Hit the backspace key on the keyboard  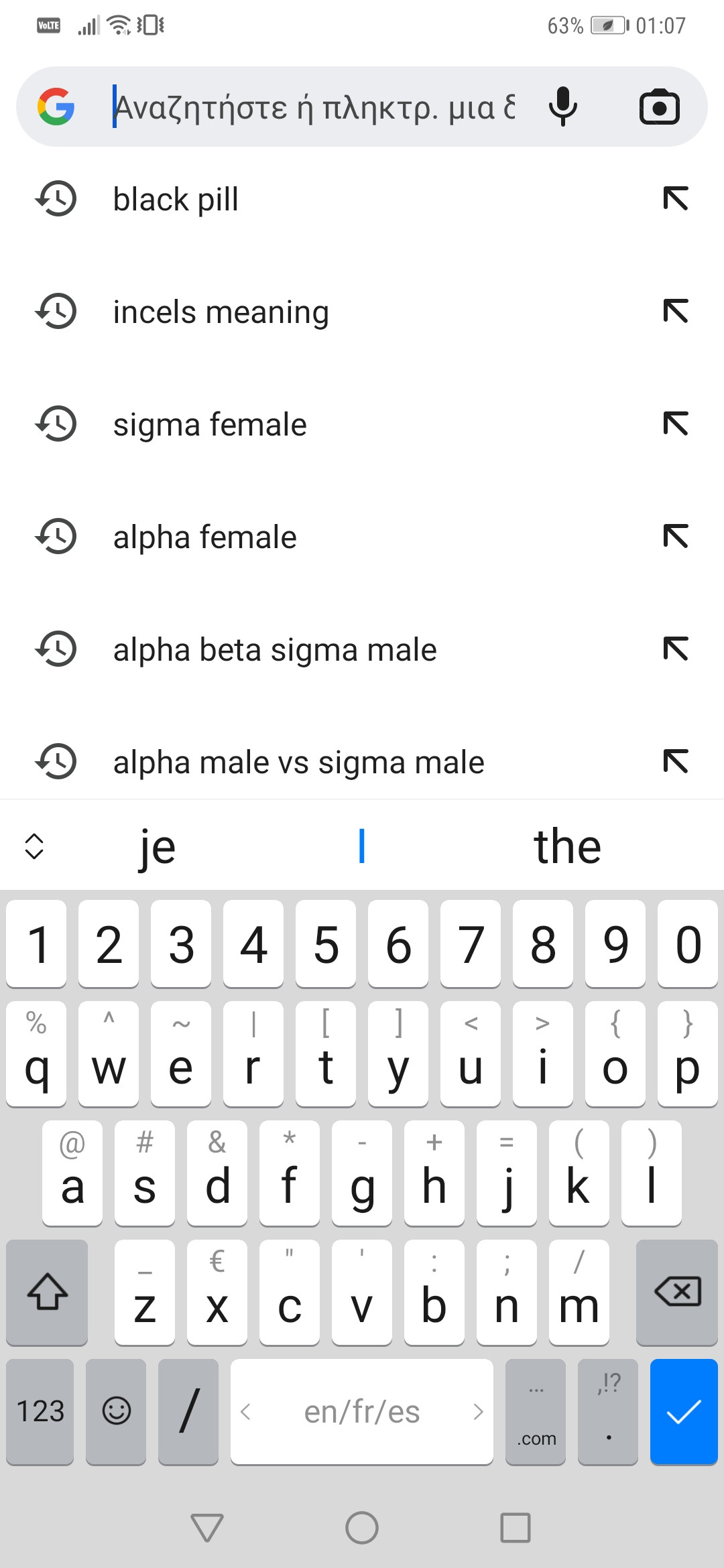[x=677, y=1292]
